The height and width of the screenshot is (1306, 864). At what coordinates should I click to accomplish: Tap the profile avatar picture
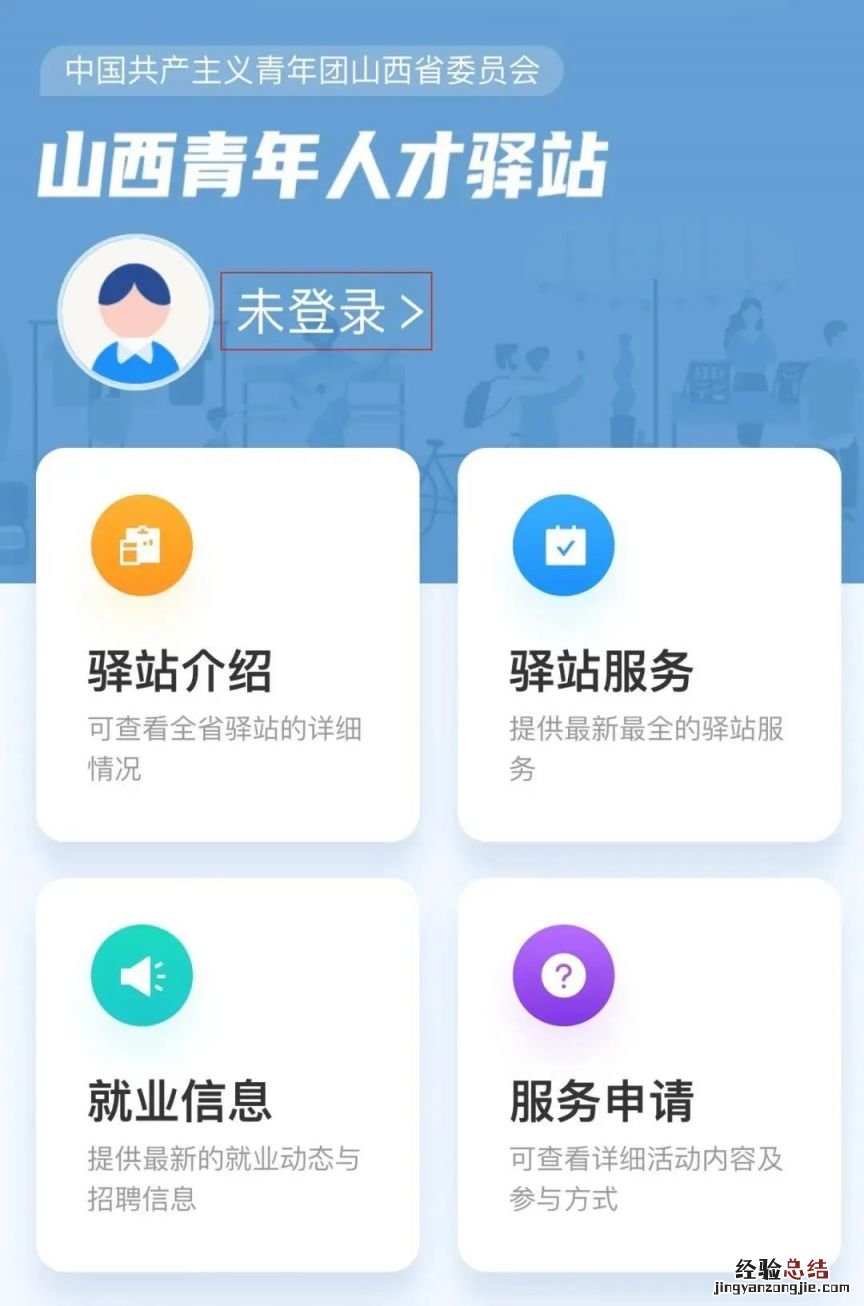point(135,312)
